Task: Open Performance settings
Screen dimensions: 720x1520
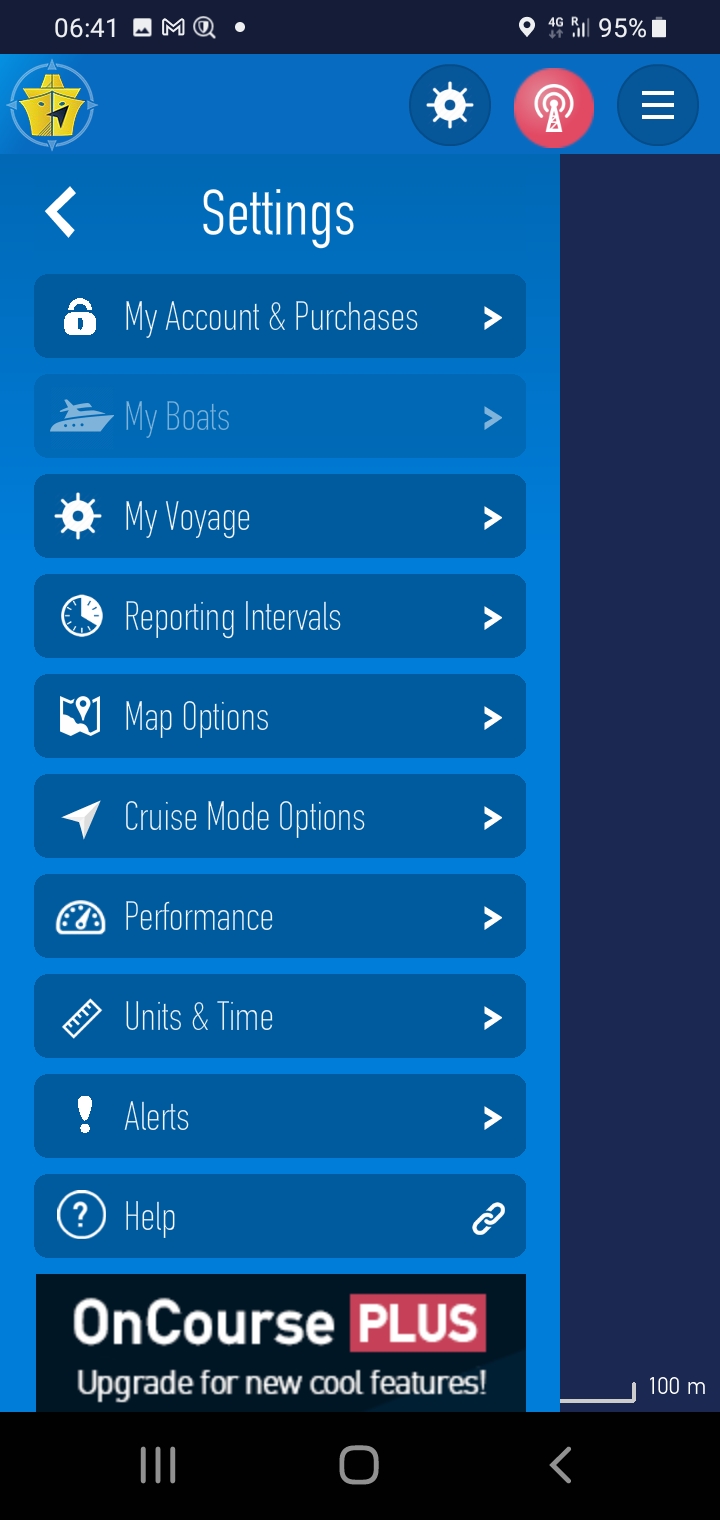Action: click(x=280, y=917)
